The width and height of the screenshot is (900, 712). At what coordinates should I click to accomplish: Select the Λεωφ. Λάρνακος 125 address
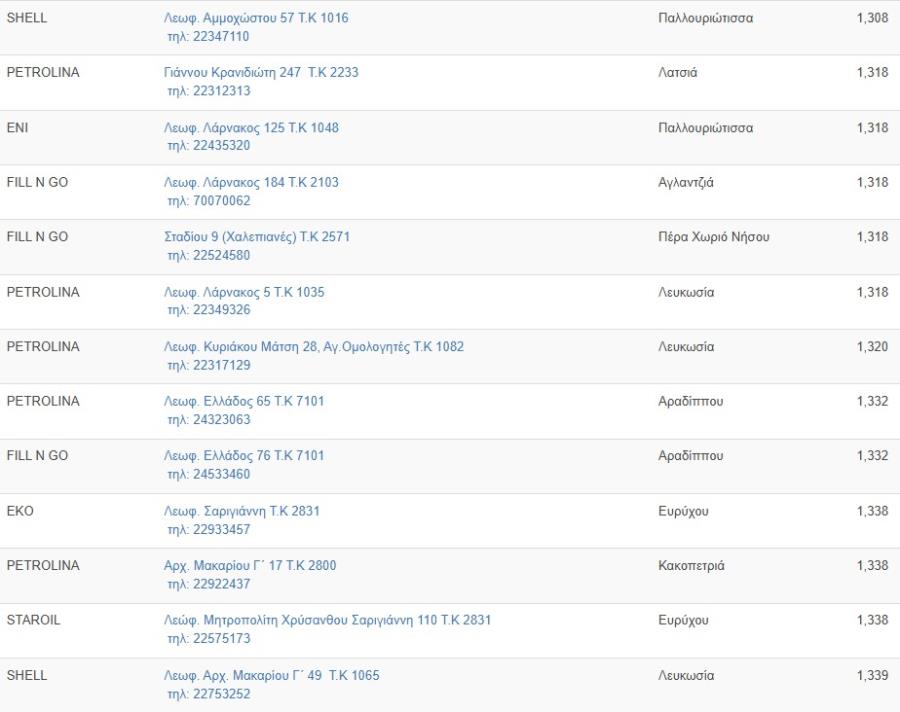[251, 128]
